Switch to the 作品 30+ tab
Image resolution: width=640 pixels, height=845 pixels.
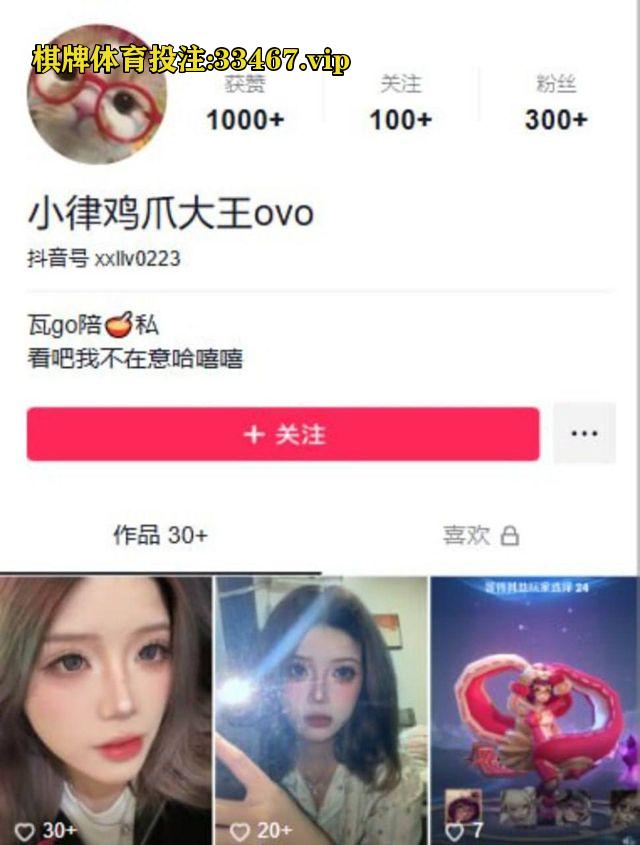coord(160,536)
